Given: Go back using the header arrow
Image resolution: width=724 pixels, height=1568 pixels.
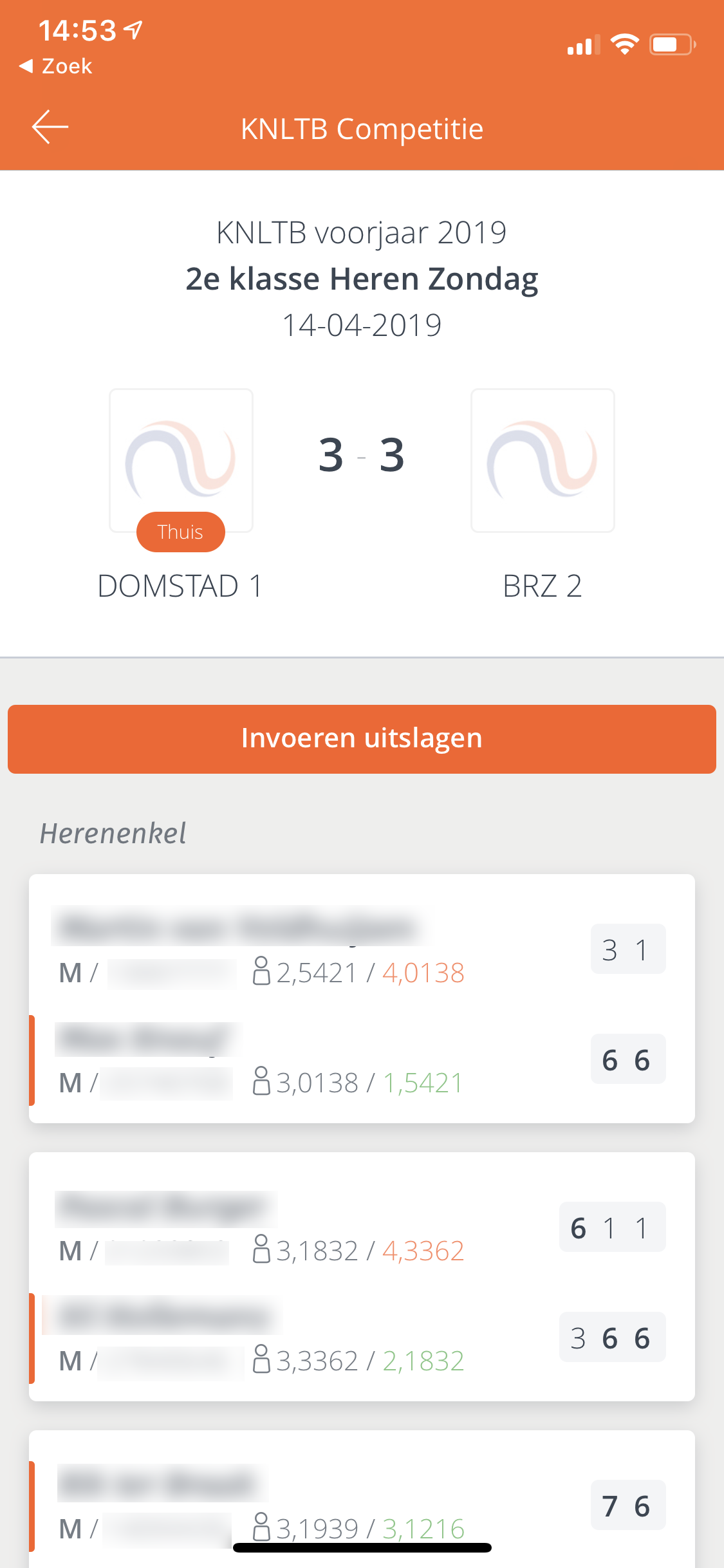Looking at the screenshot, I should 50,127.
